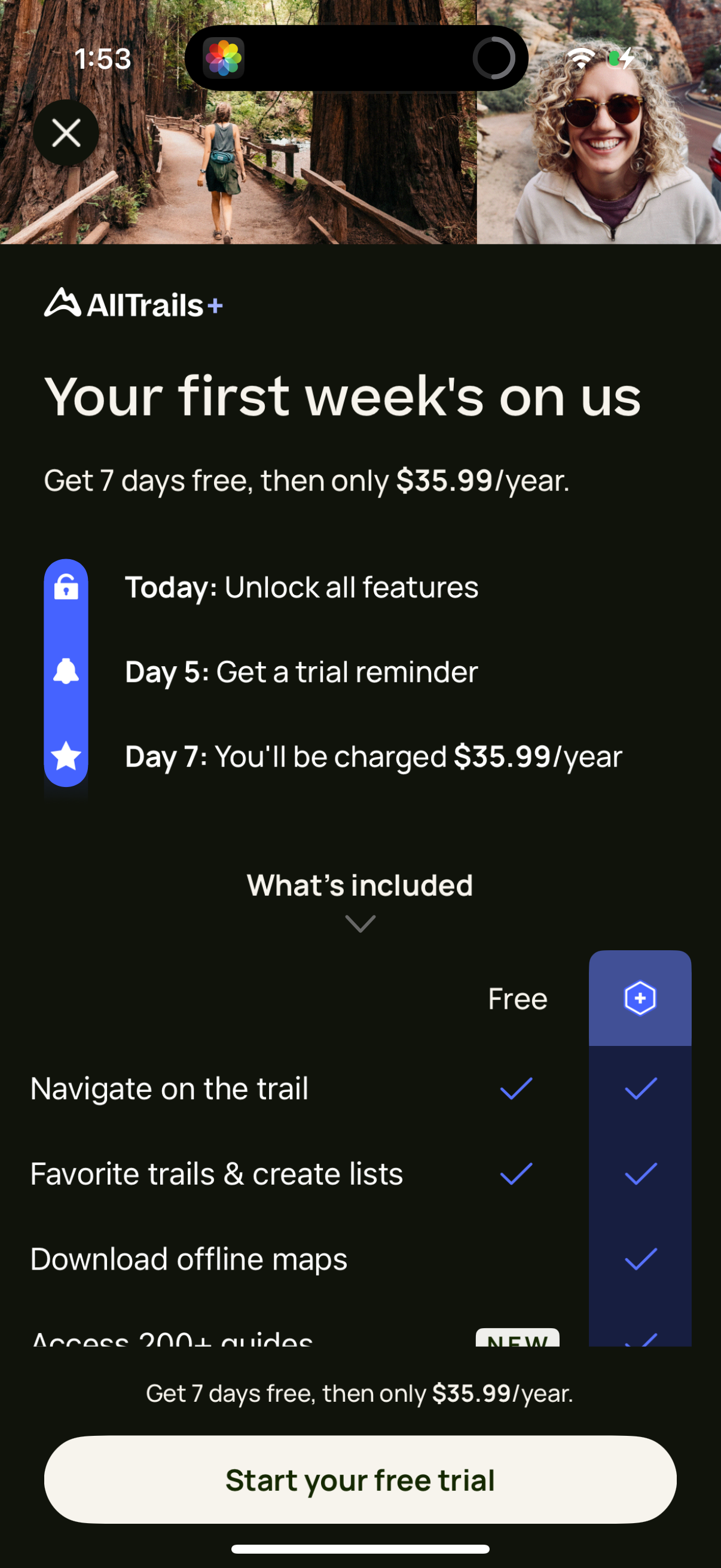Click the bell icon beside Day 5
721x1568 pixels.
click(x=66, y=672)
